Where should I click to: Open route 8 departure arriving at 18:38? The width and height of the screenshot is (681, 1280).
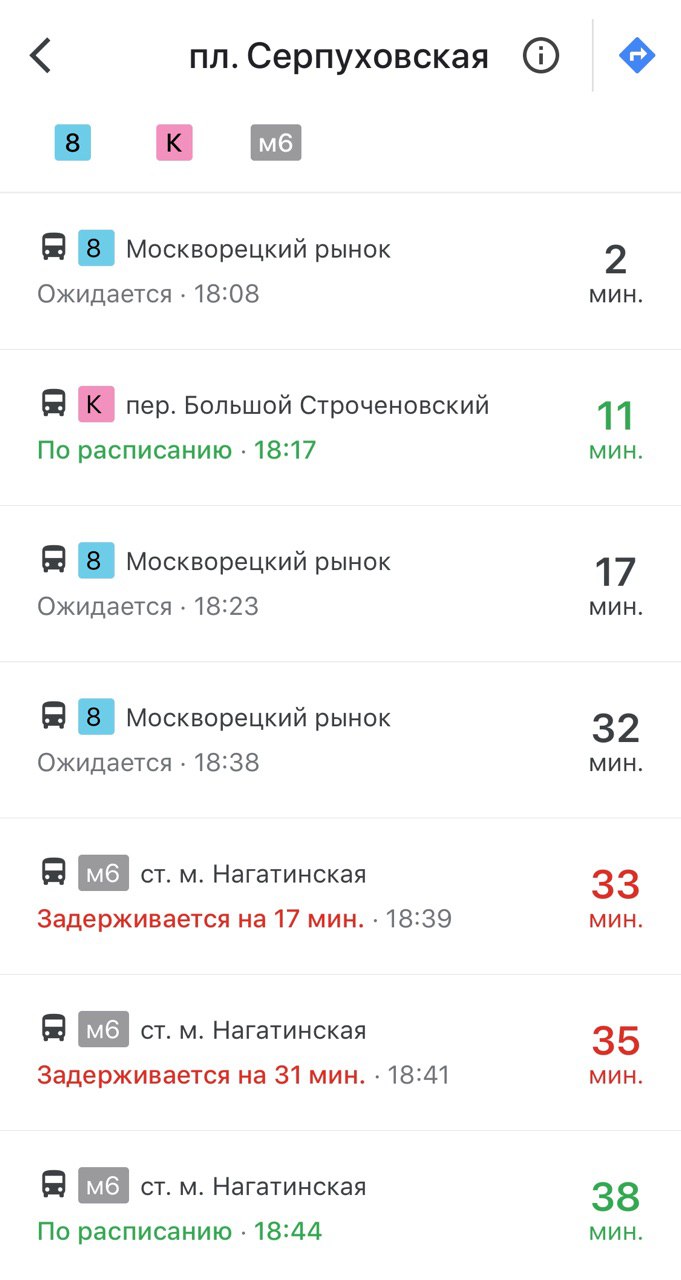point(340,739)
